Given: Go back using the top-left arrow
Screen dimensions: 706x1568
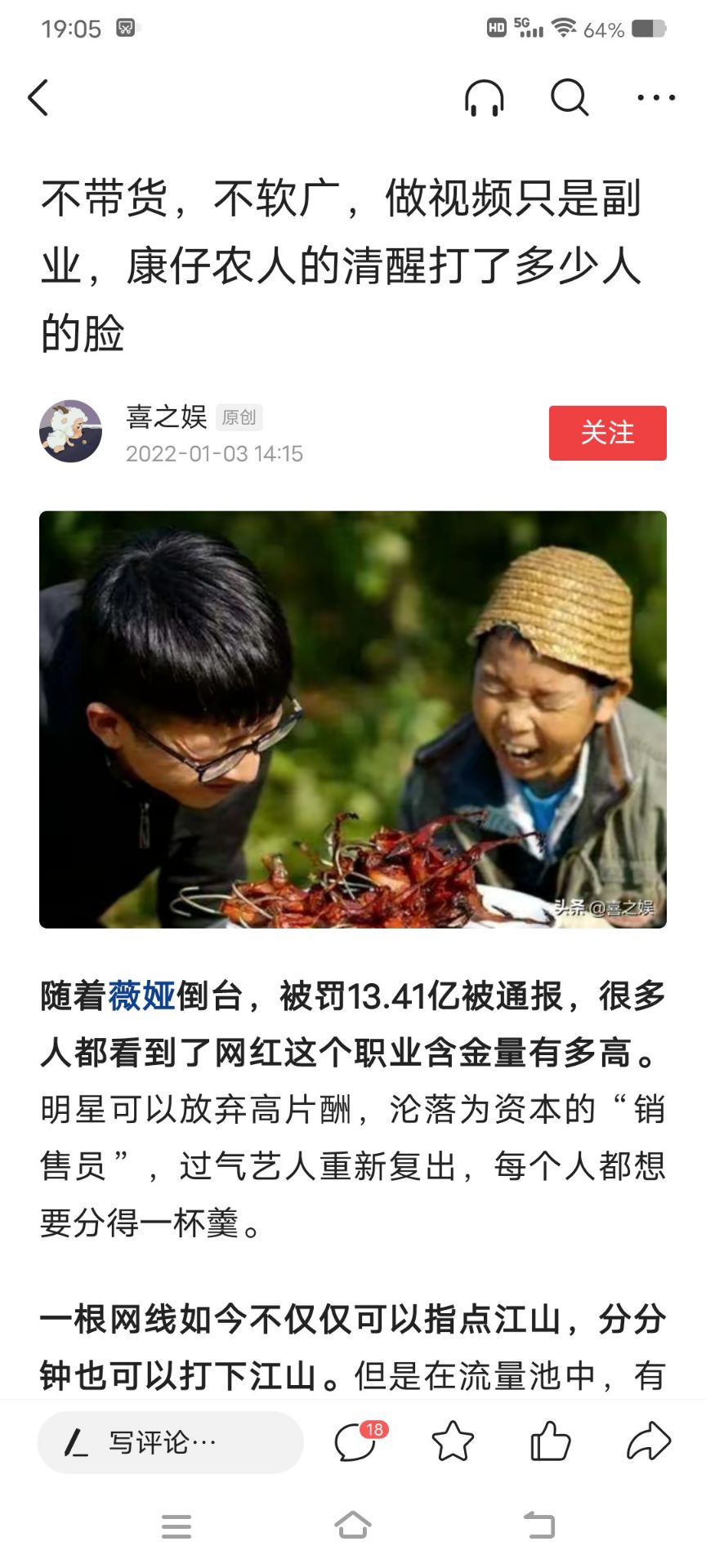Looking at the screenshot, I should click(38, 98).
